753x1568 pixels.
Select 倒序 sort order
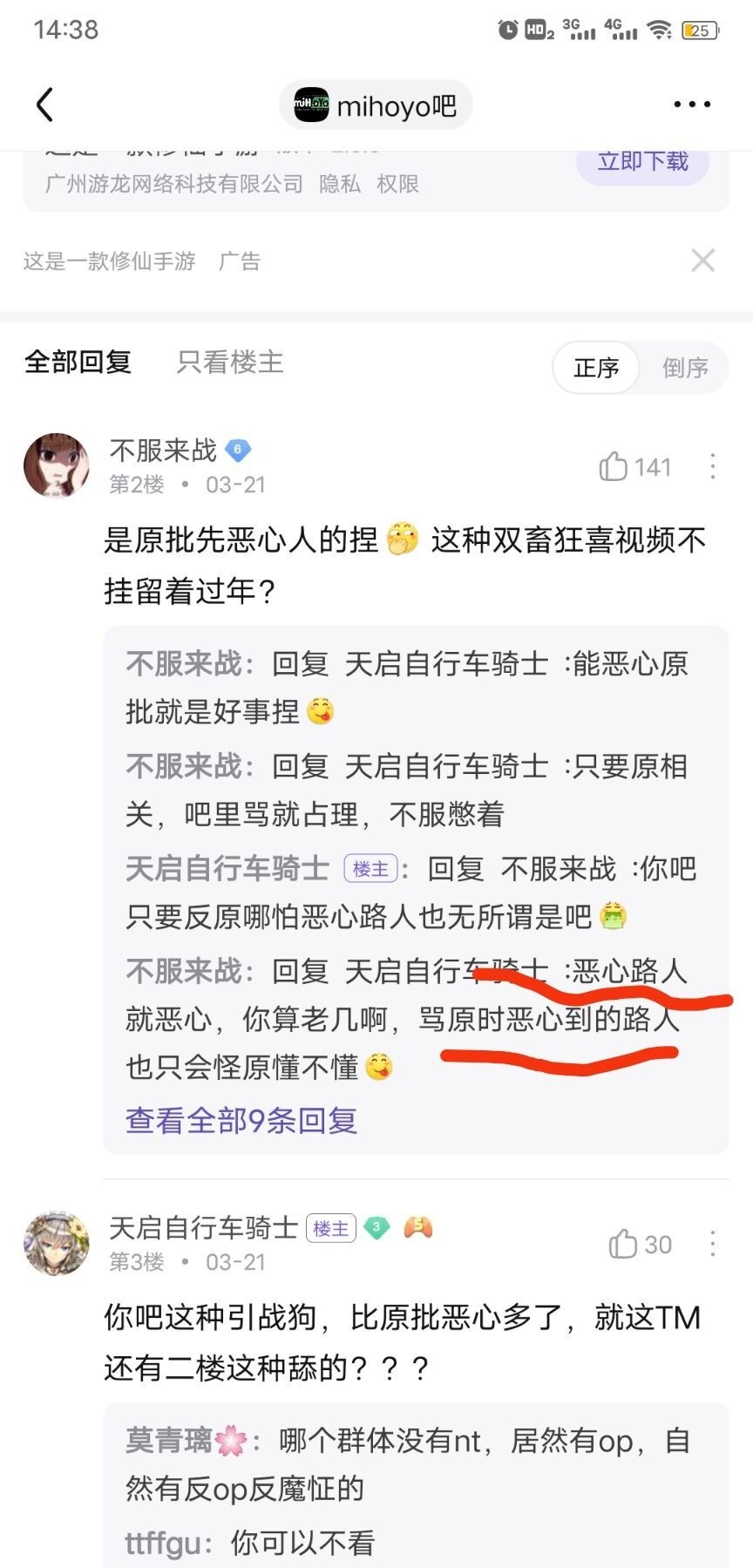point(685,368)
